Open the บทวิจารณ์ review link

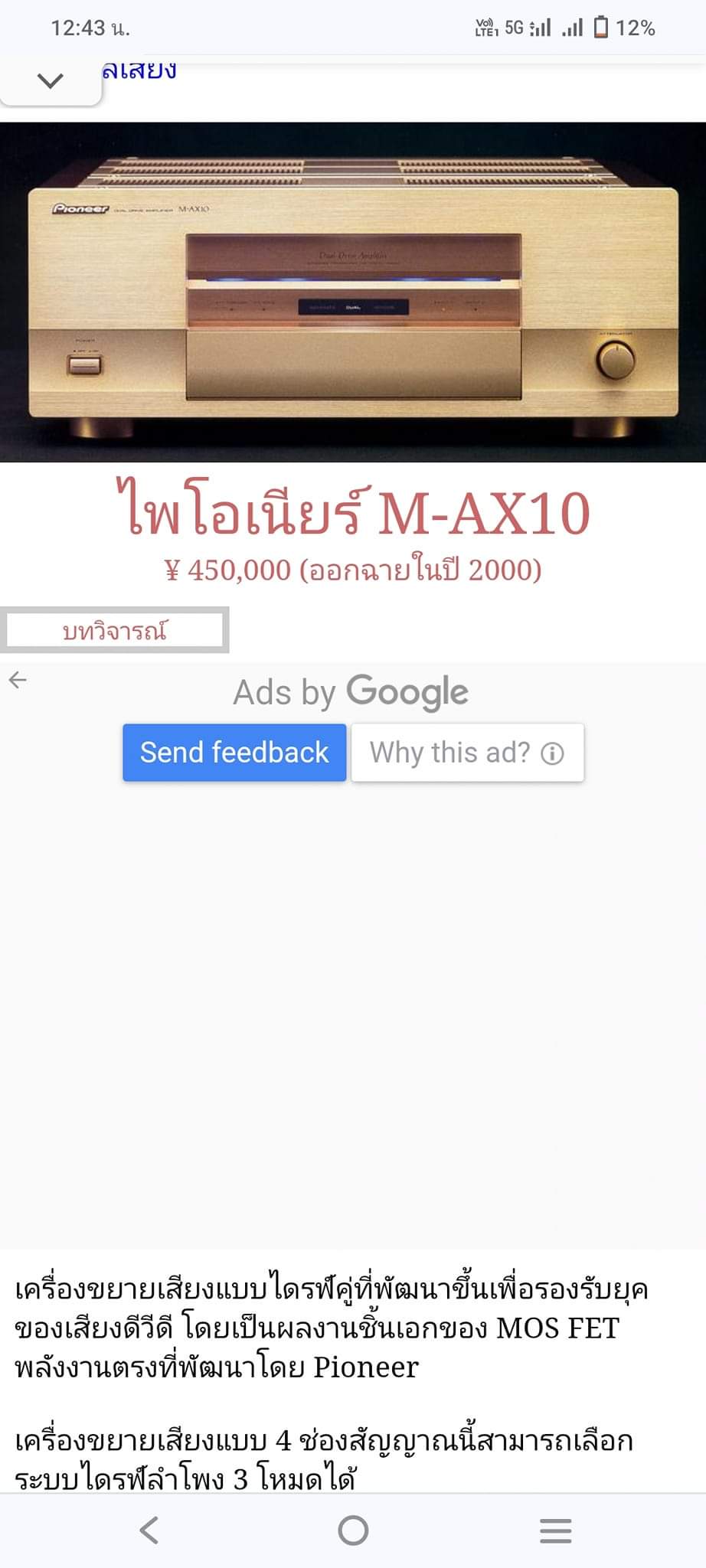click(x=115, y=631)
